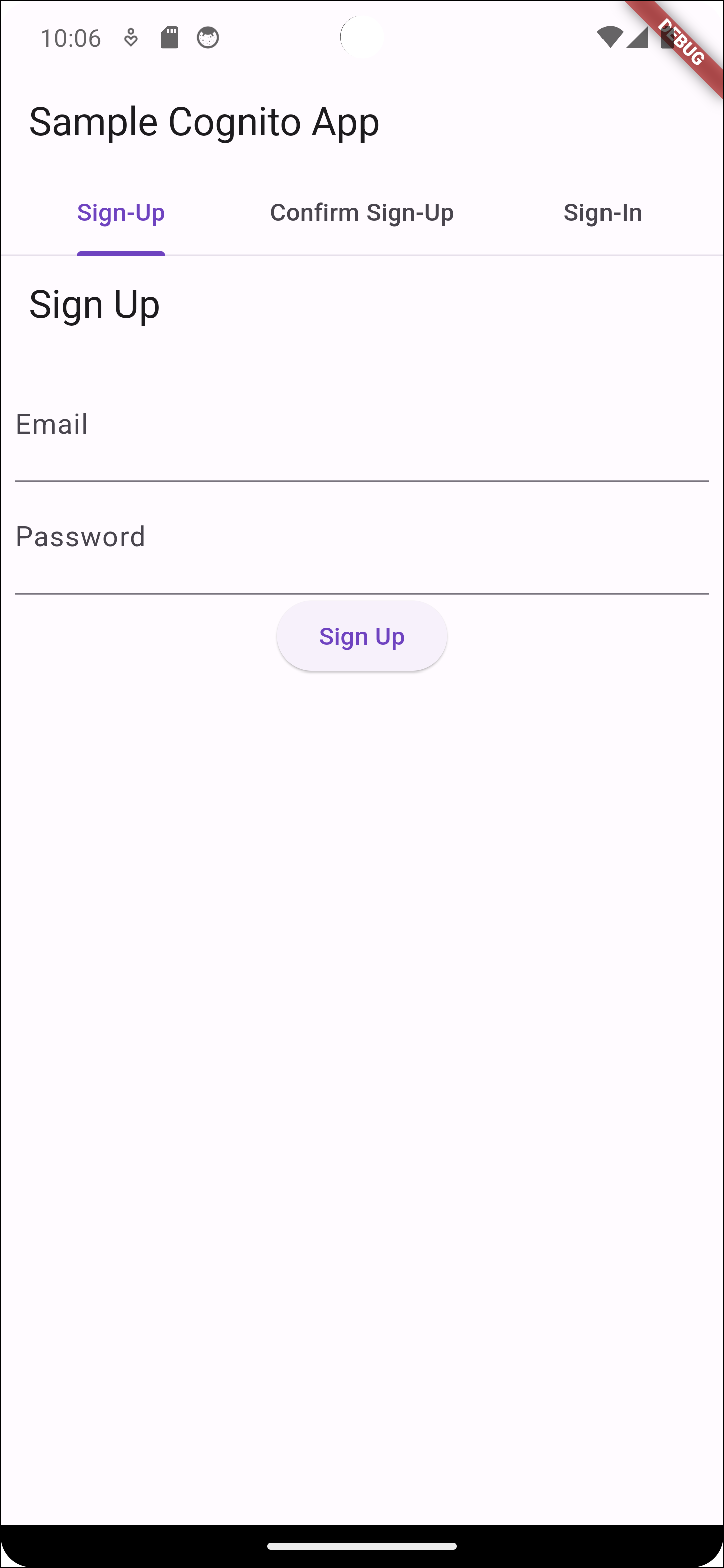The width and height of the screenshot is (724, 1568).
Task: Click the cellular signal strength icon
Action: (x=638, y=37)
